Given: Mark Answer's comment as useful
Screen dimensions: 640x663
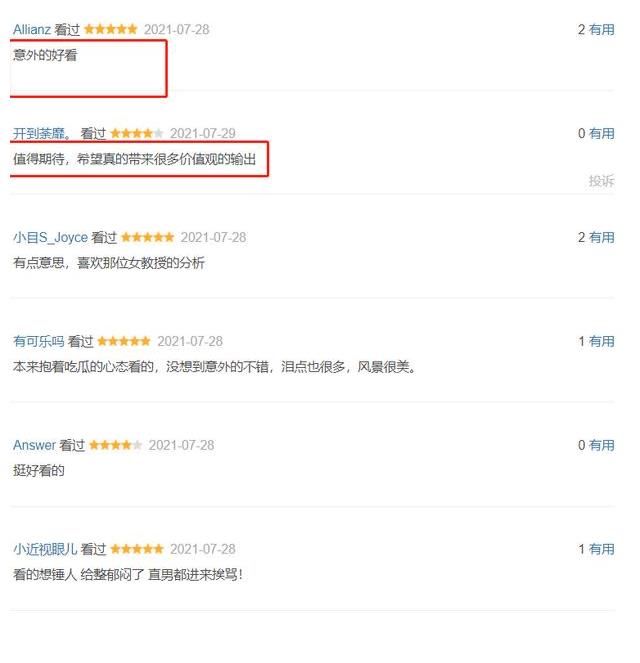Looking at the screenshot, I should pos(601,446).
